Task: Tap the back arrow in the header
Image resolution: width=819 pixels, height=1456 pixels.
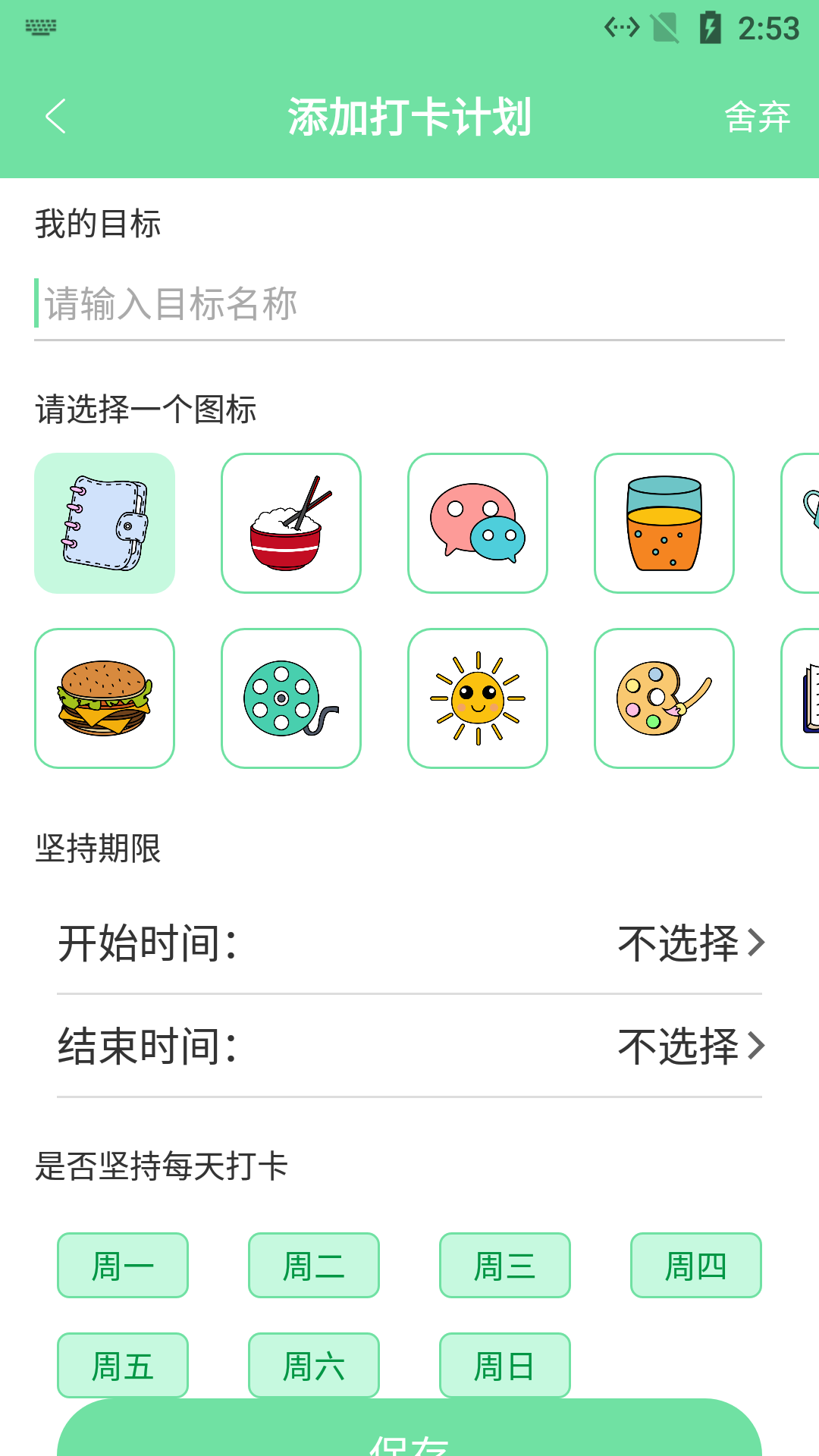Action: pos(55,116)
